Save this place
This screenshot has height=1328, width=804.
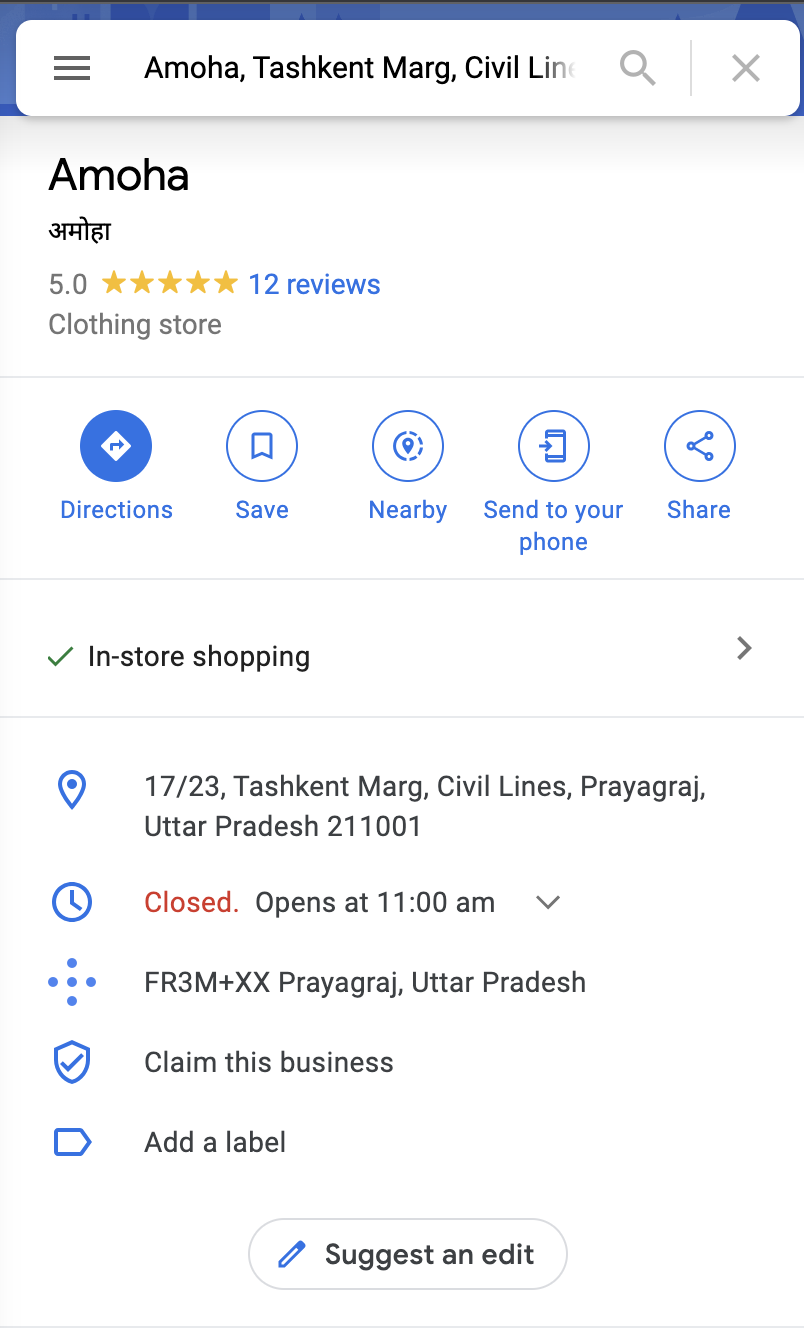tap(262, 447)
